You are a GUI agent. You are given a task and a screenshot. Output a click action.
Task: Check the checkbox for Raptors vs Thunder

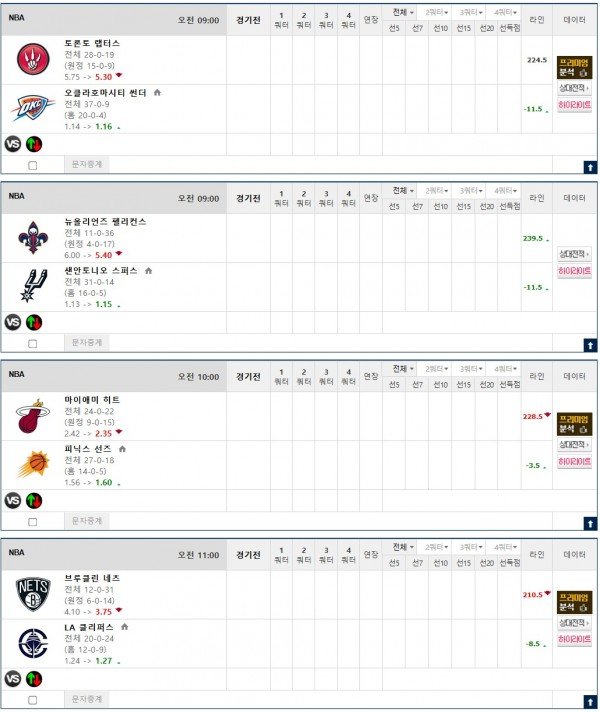point(33,165)
